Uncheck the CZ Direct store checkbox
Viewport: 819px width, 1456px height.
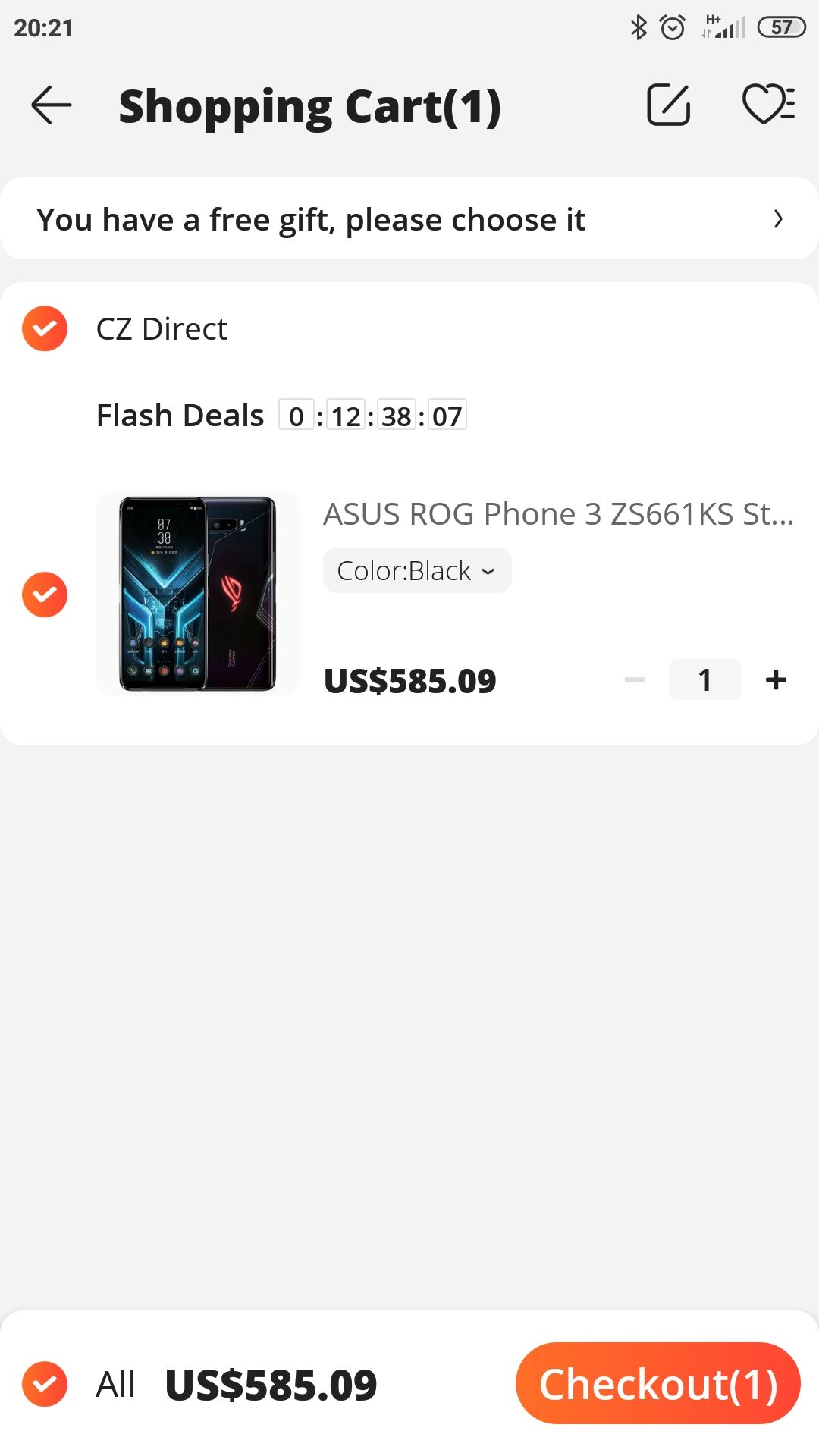coord(45,328)
